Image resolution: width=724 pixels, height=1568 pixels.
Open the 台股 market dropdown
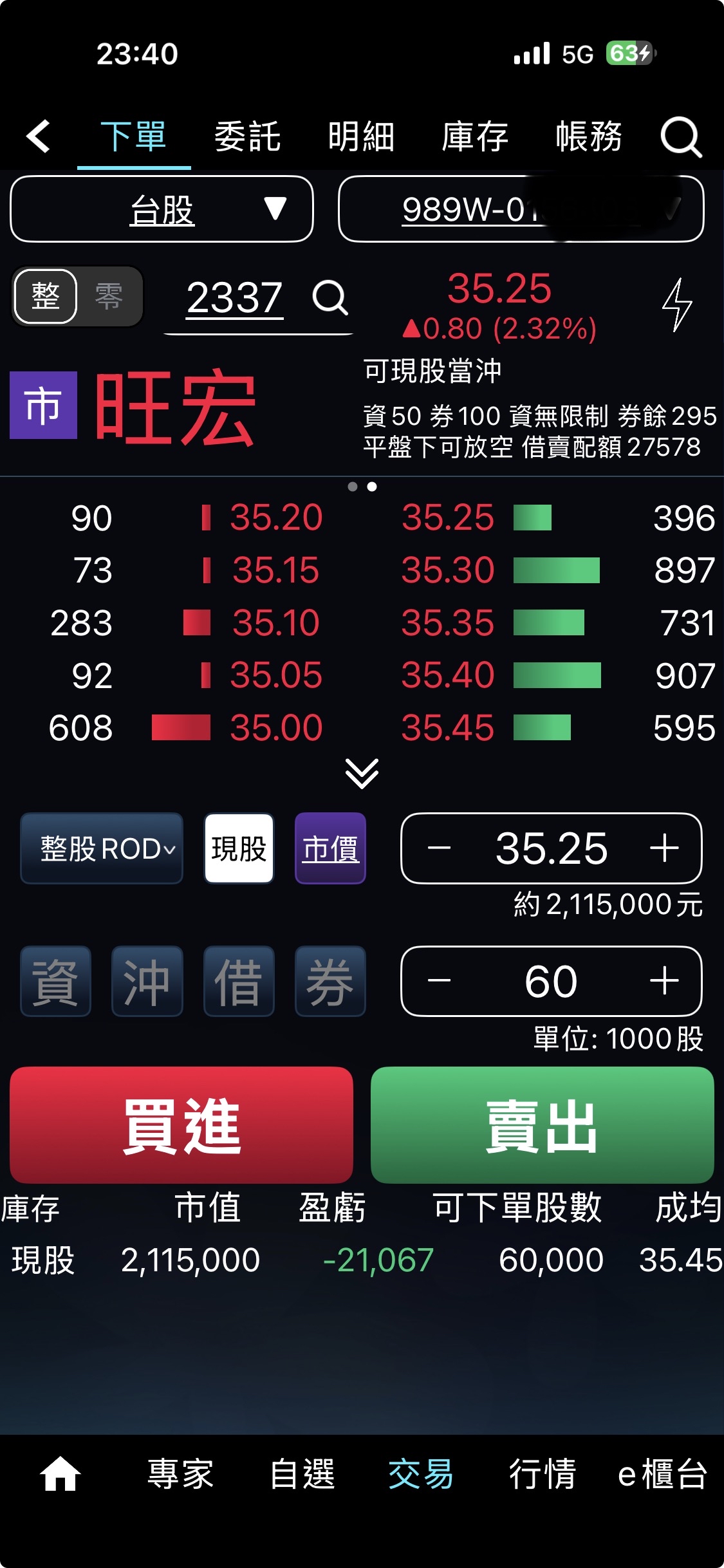pos(161,209)
